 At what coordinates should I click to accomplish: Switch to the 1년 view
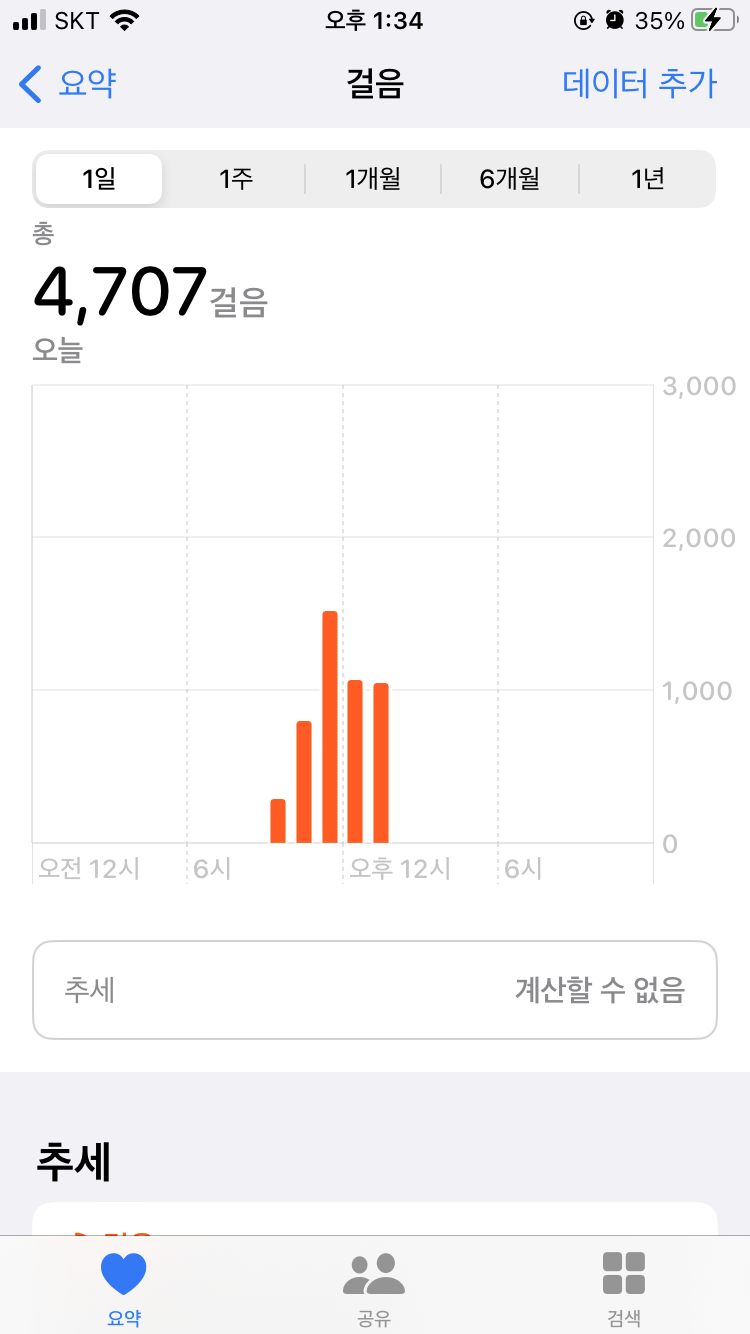pyautogui.click(x=647, y=179)
